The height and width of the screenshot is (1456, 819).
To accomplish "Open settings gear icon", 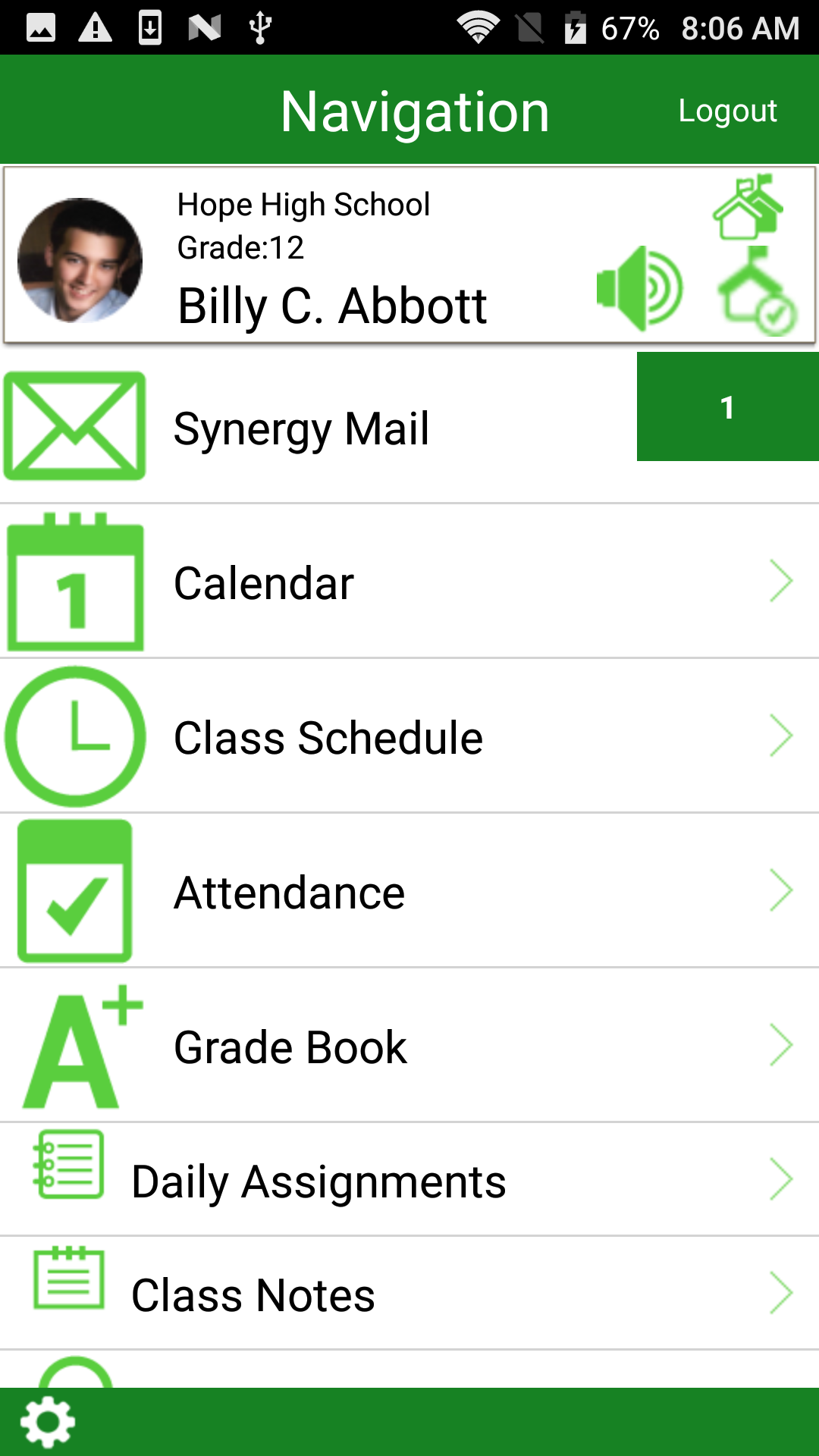I will coord(48,1422).
